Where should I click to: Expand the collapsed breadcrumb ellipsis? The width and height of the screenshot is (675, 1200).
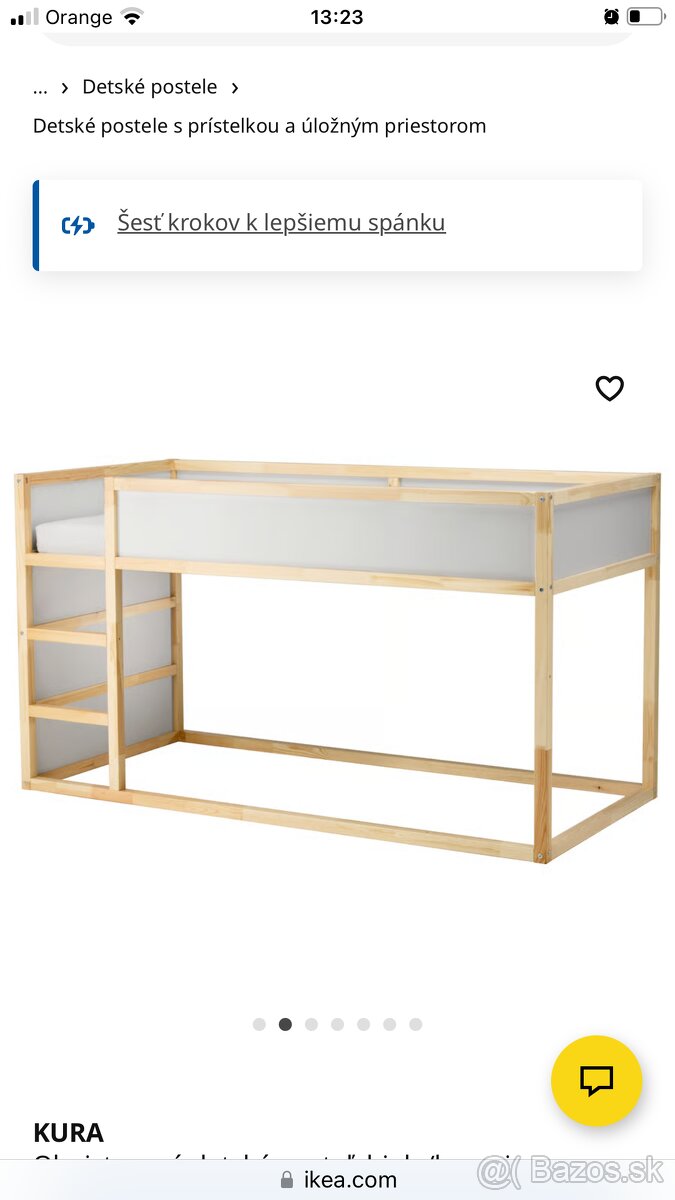tap(40, 87)
